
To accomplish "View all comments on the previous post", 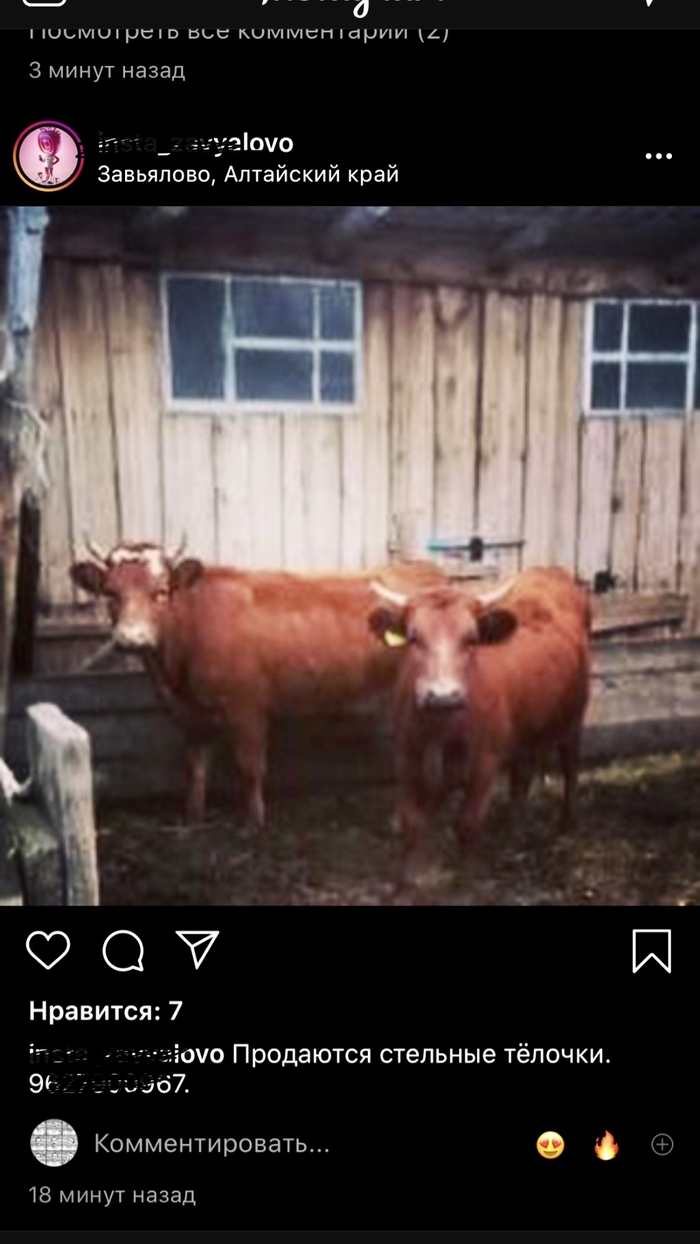I will click(x=238, y=33).
